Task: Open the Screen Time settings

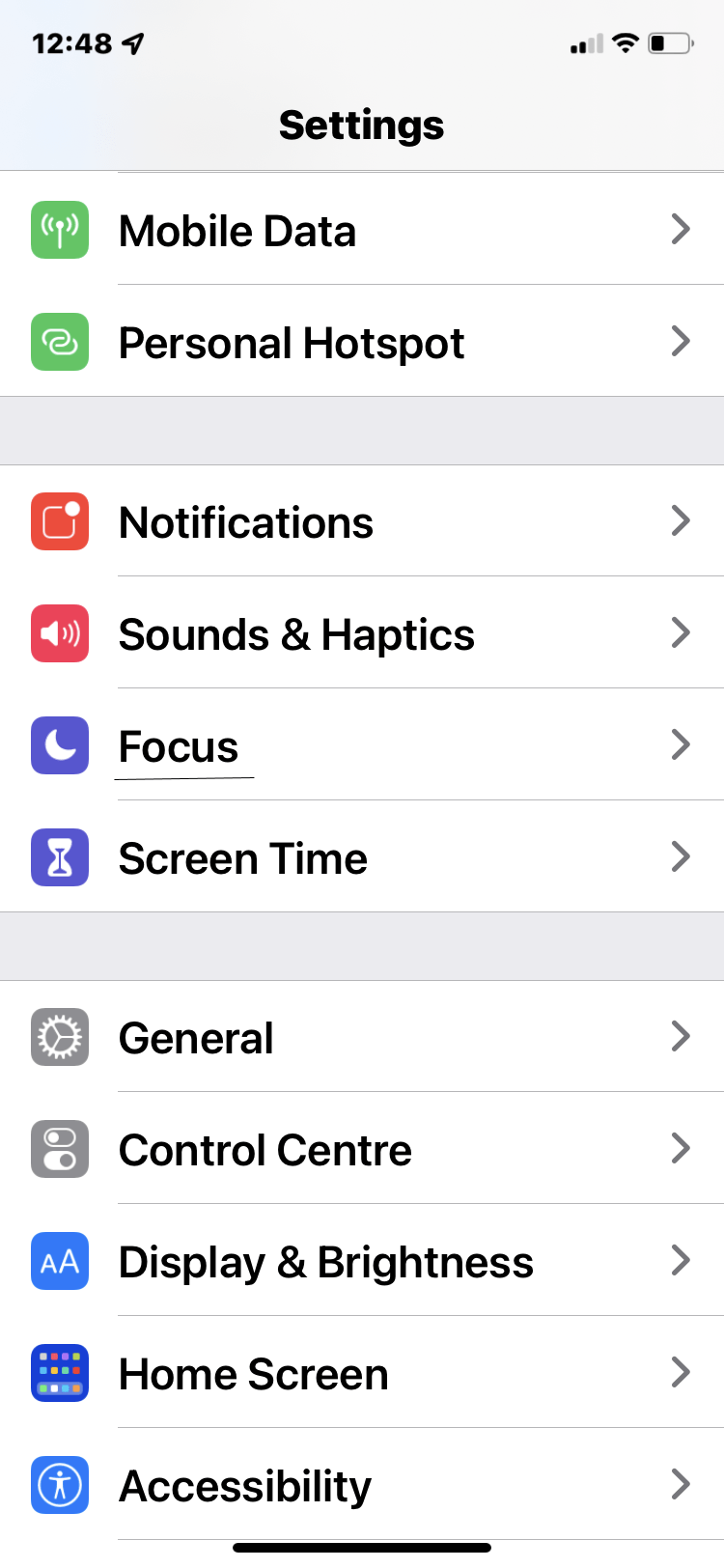Action: [x=362, y=857]
